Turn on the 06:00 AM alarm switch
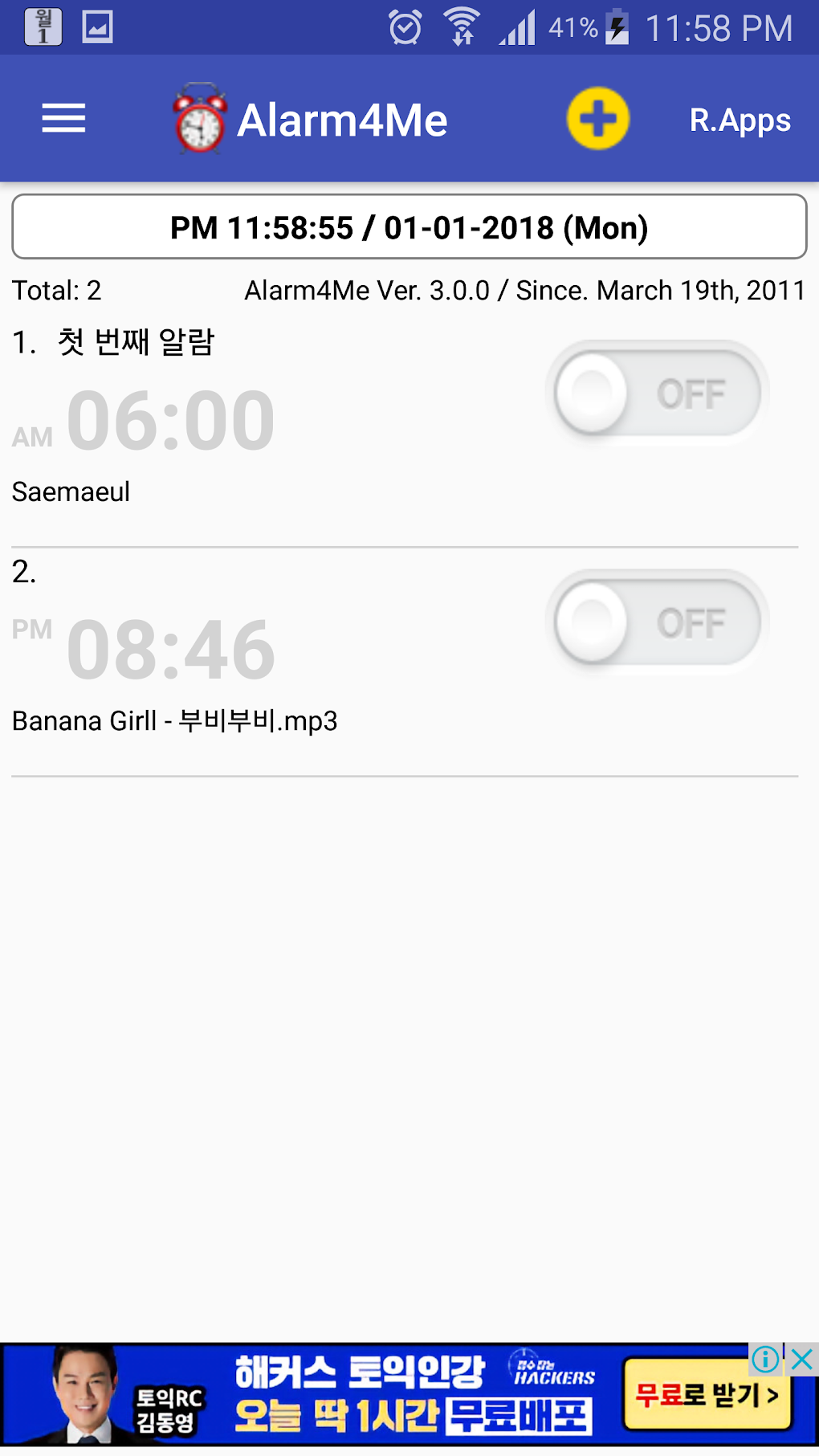This screenshot has width=819, height=1456. pos(658,394)
